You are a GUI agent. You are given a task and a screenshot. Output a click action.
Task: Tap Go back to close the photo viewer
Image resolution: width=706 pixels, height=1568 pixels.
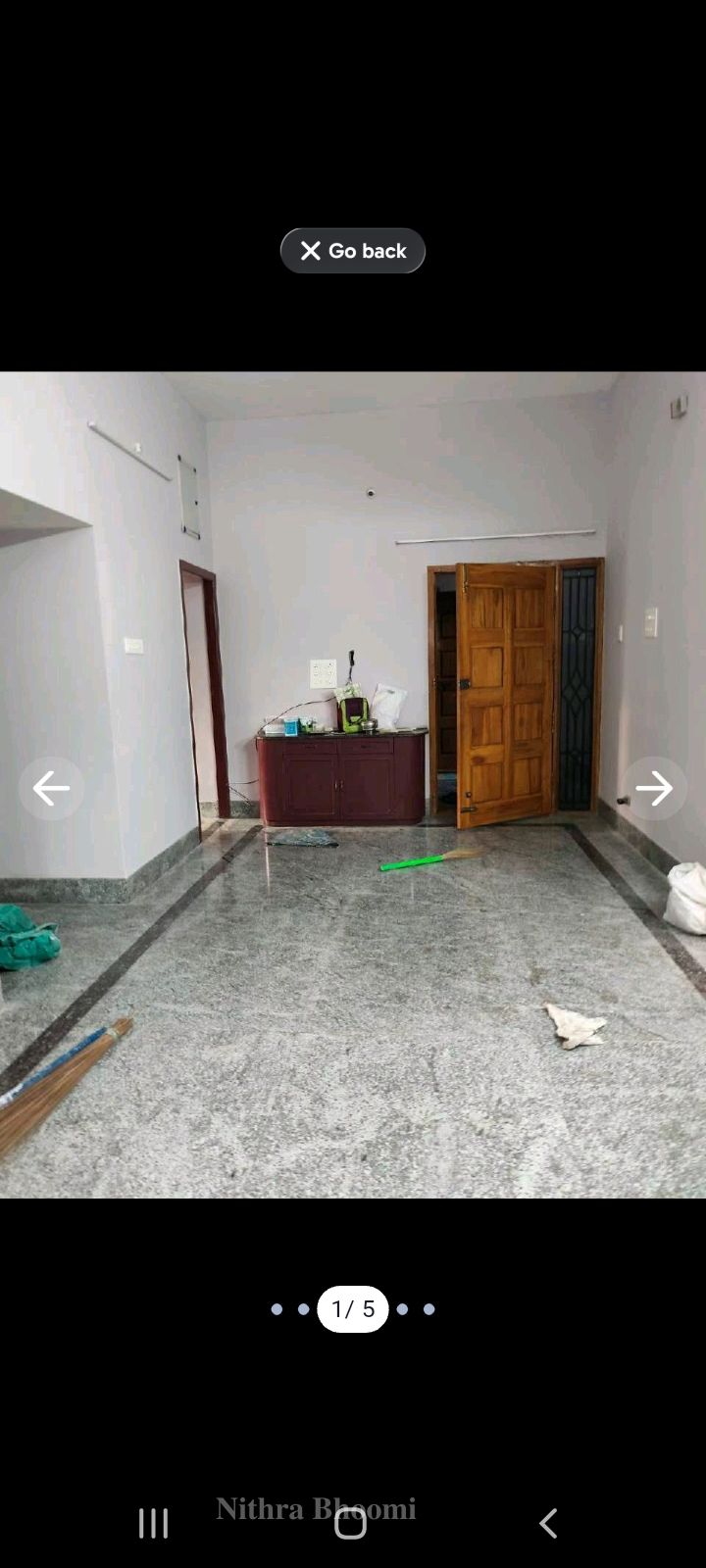[x=353, y=251]
